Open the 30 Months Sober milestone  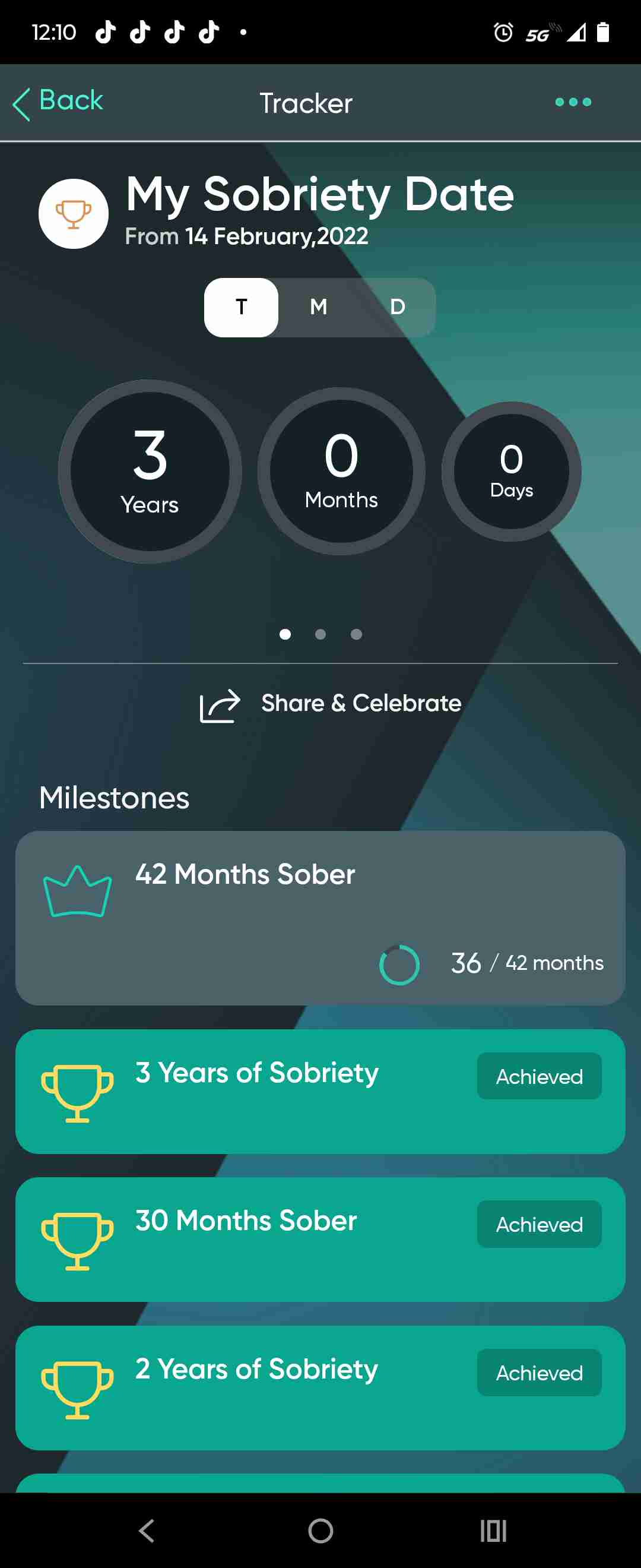click(x=320, y=1239)
